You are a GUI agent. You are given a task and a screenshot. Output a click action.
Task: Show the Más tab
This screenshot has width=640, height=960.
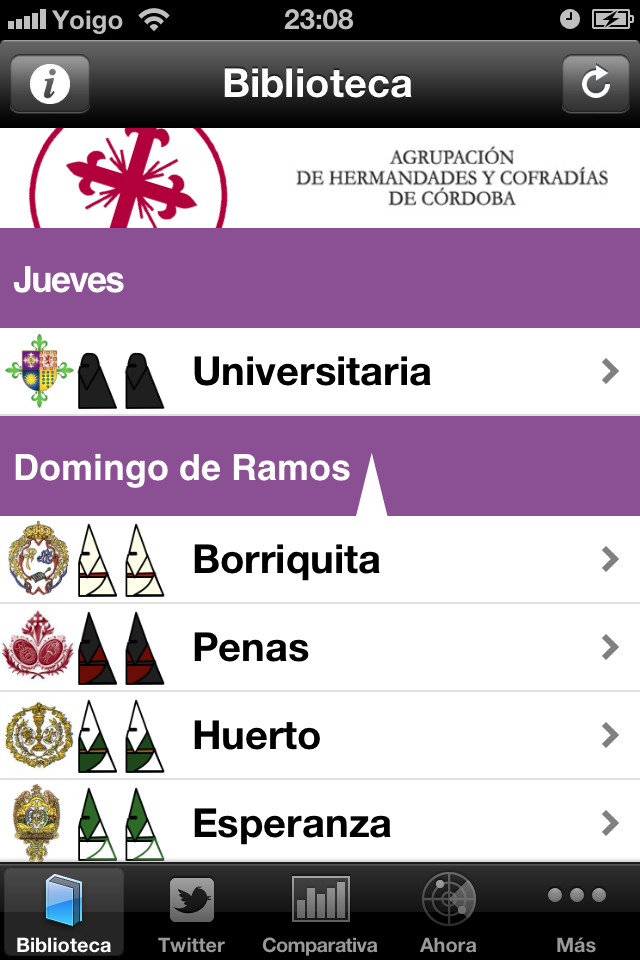(576, 912)
